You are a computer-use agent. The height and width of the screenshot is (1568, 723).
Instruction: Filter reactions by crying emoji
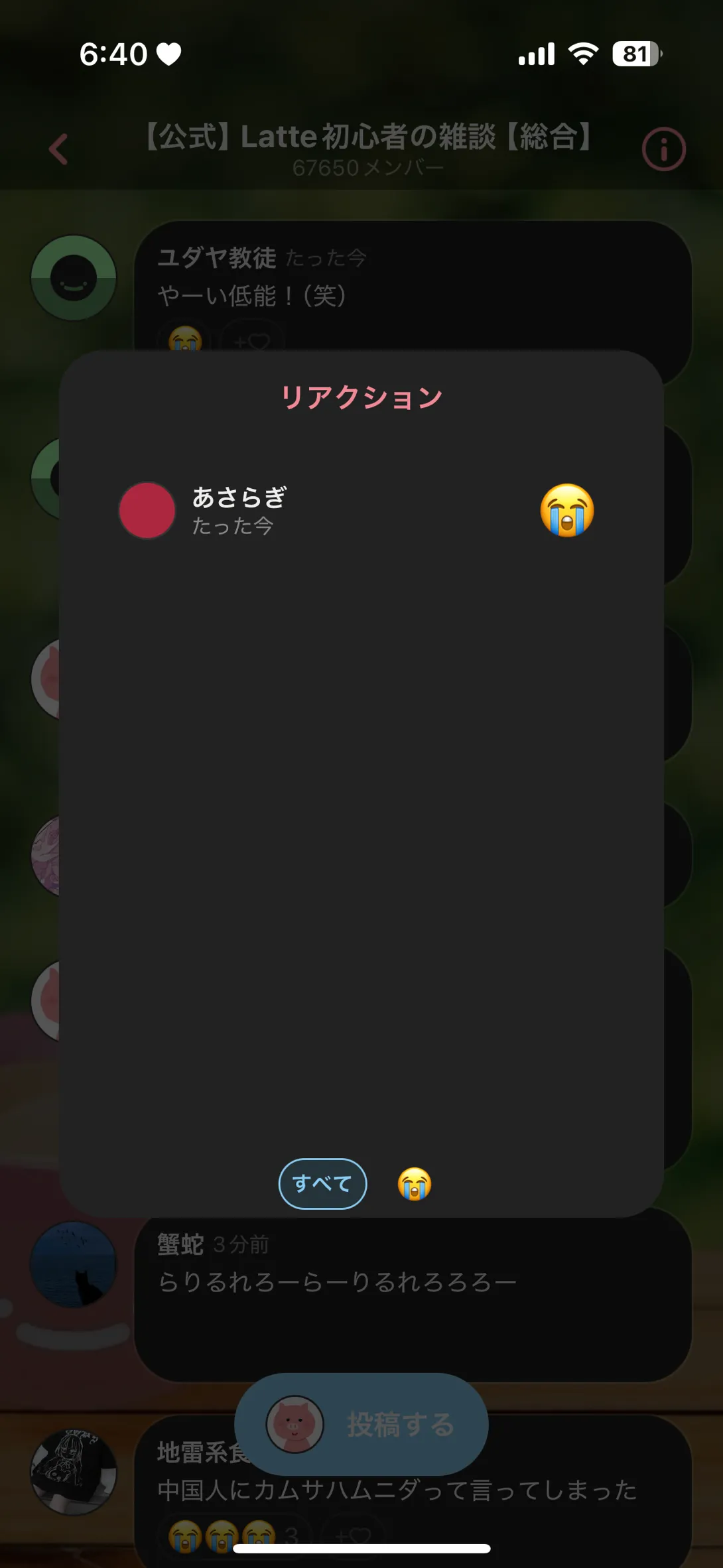[x=415, y=1184]
